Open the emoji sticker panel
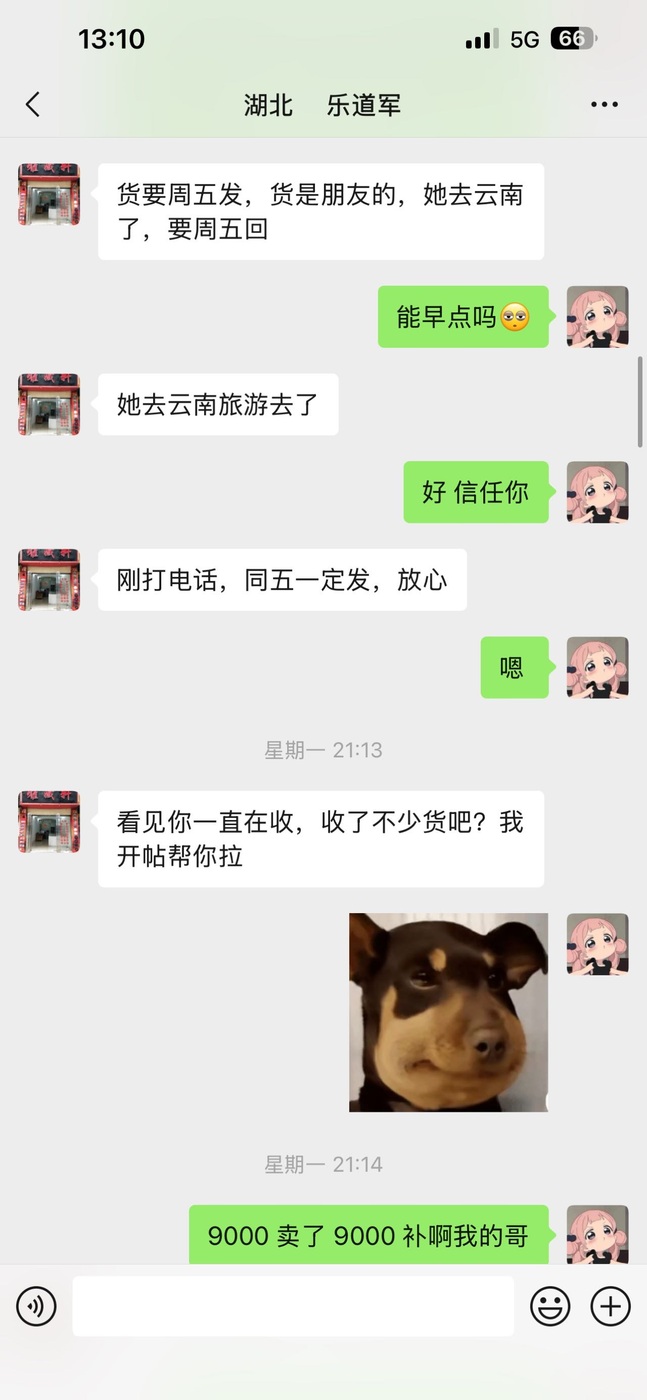 (x=549, y=1306)
